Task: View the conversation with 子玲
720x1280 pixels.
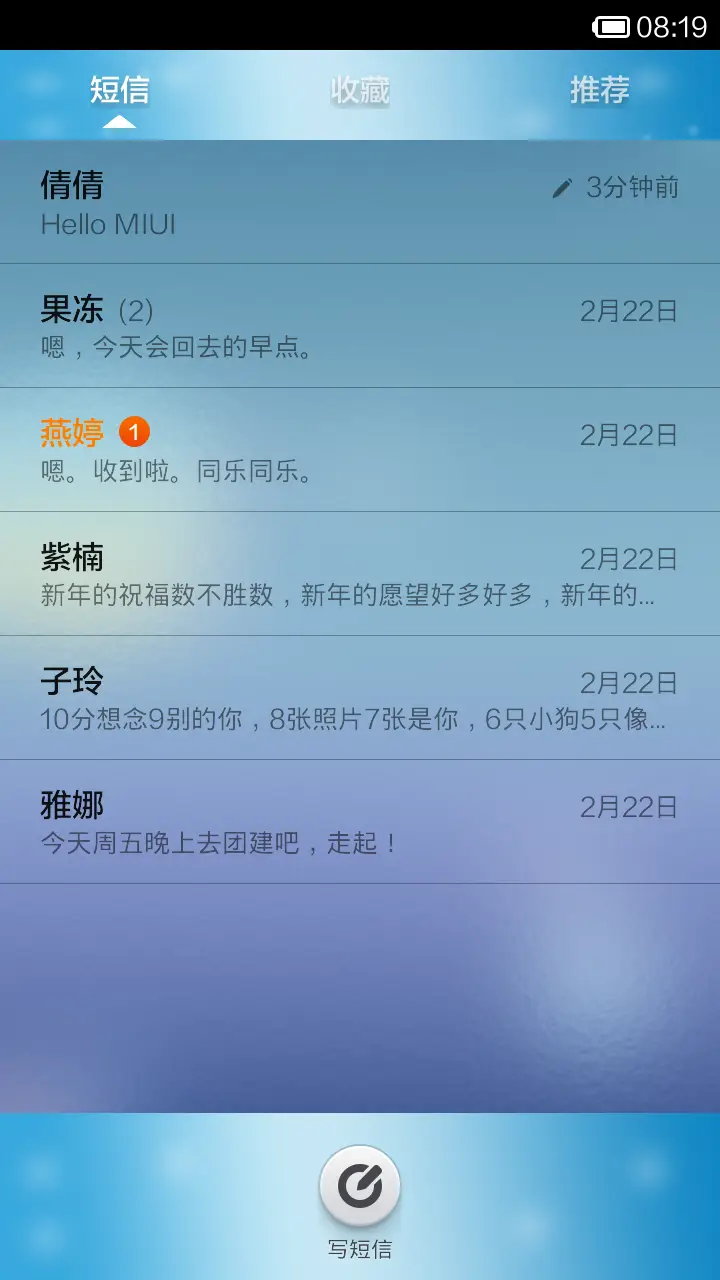Action: pyautogui.click(x=360, y=699)
